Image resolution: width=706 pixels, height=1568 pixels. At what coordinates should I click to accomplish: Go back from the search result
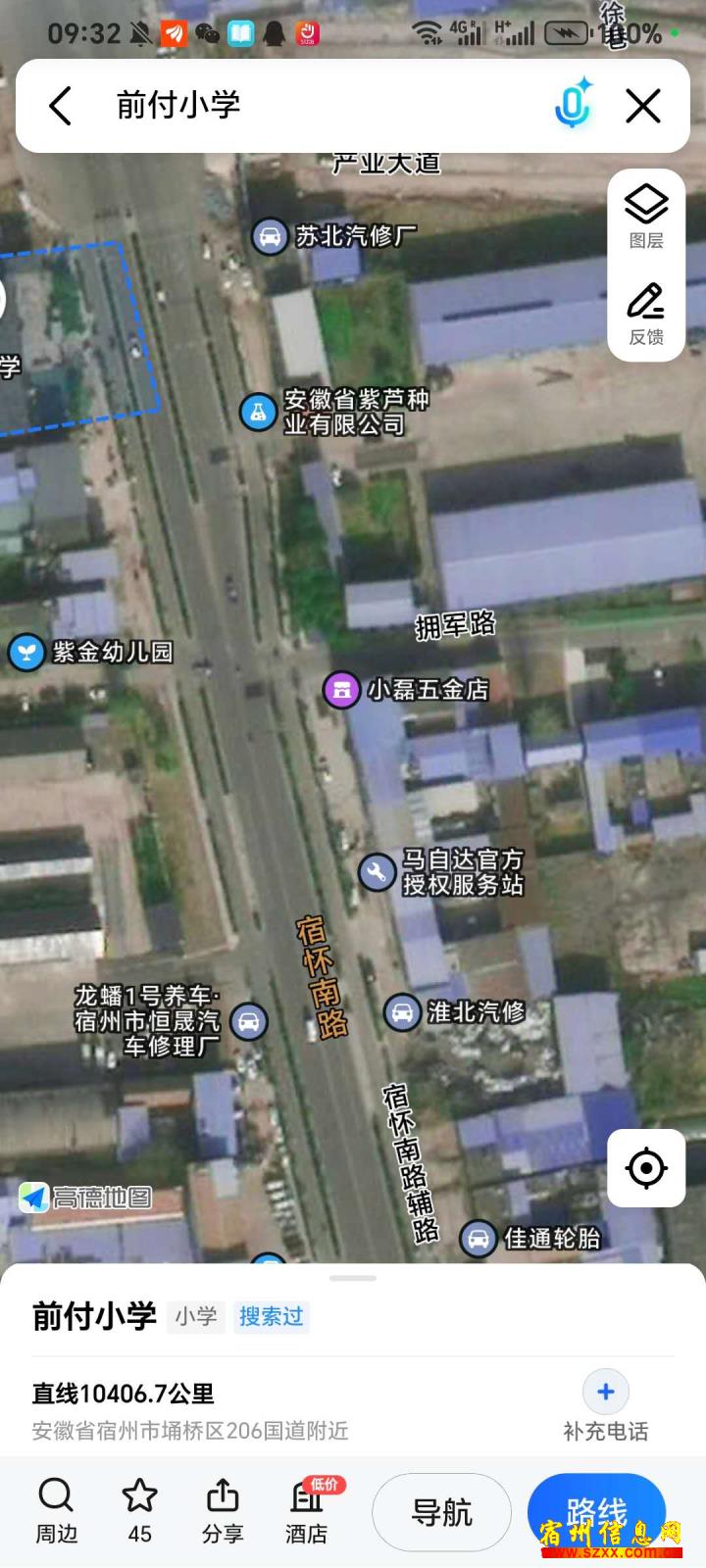click(61, 106)
